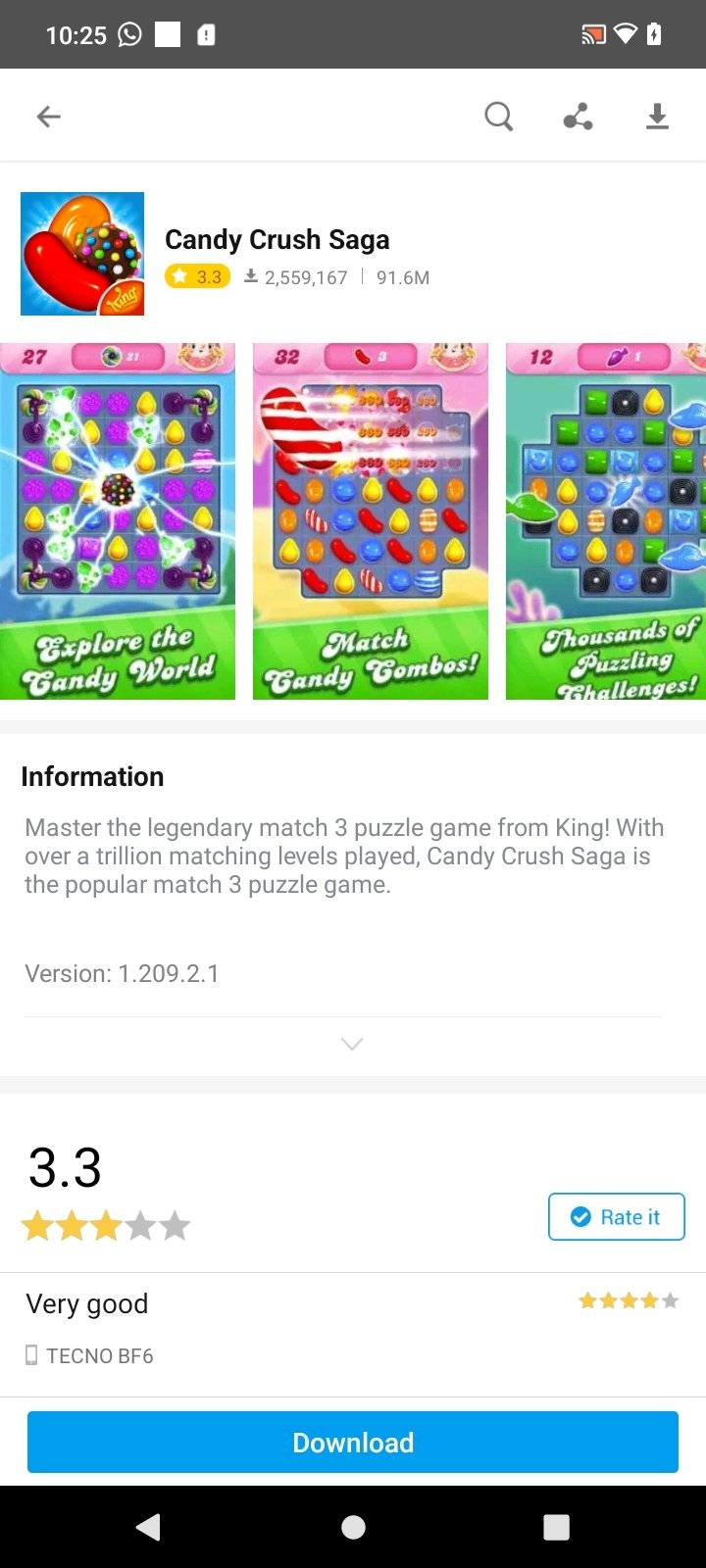
Task: Expand the Information section chevron
Action: 352,1044
